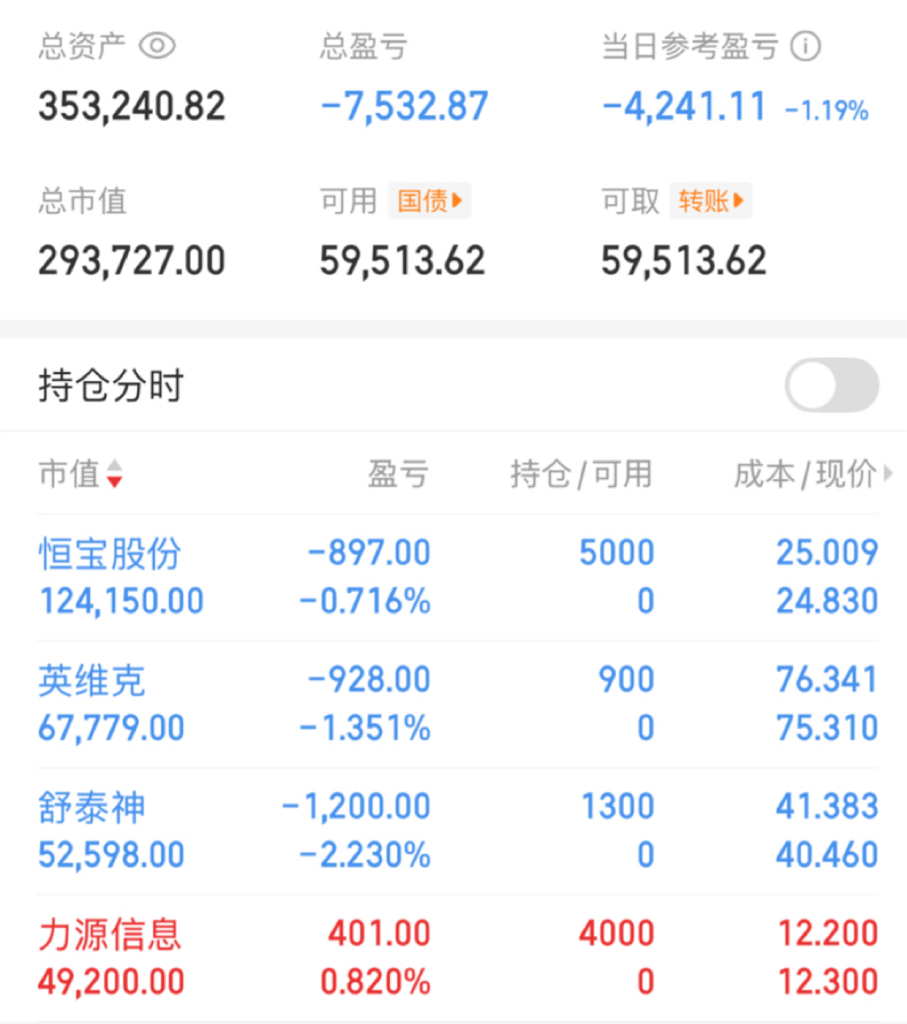This screenshot has height=1024, width=907.
Task: Click the arrow inside the 转账 badge
Action: [x=739, y=201]
